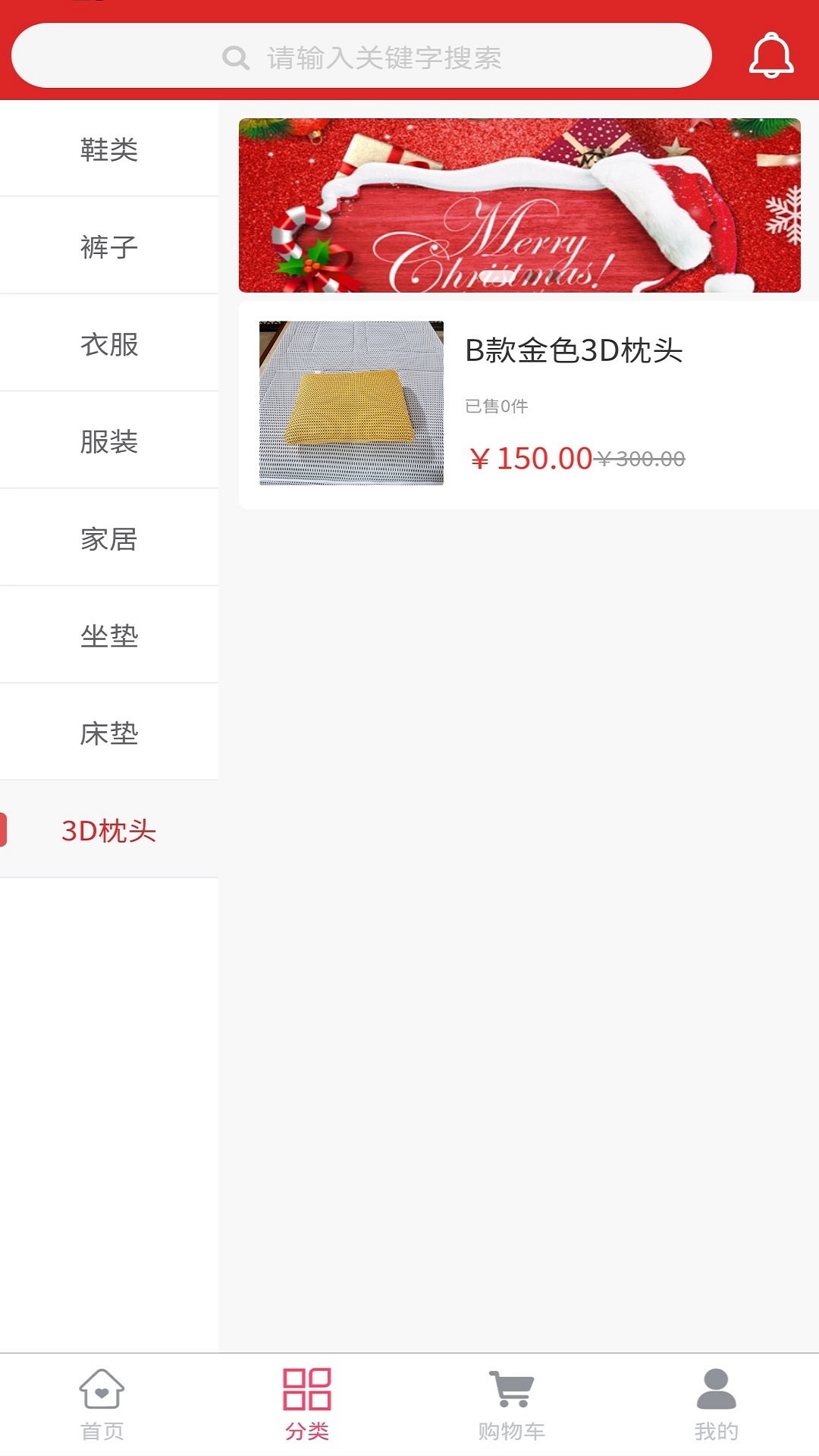Viewport: 819px width, 1456px height.
Task: Switch to the 我的 tab
Action: tap(716, 1404)
